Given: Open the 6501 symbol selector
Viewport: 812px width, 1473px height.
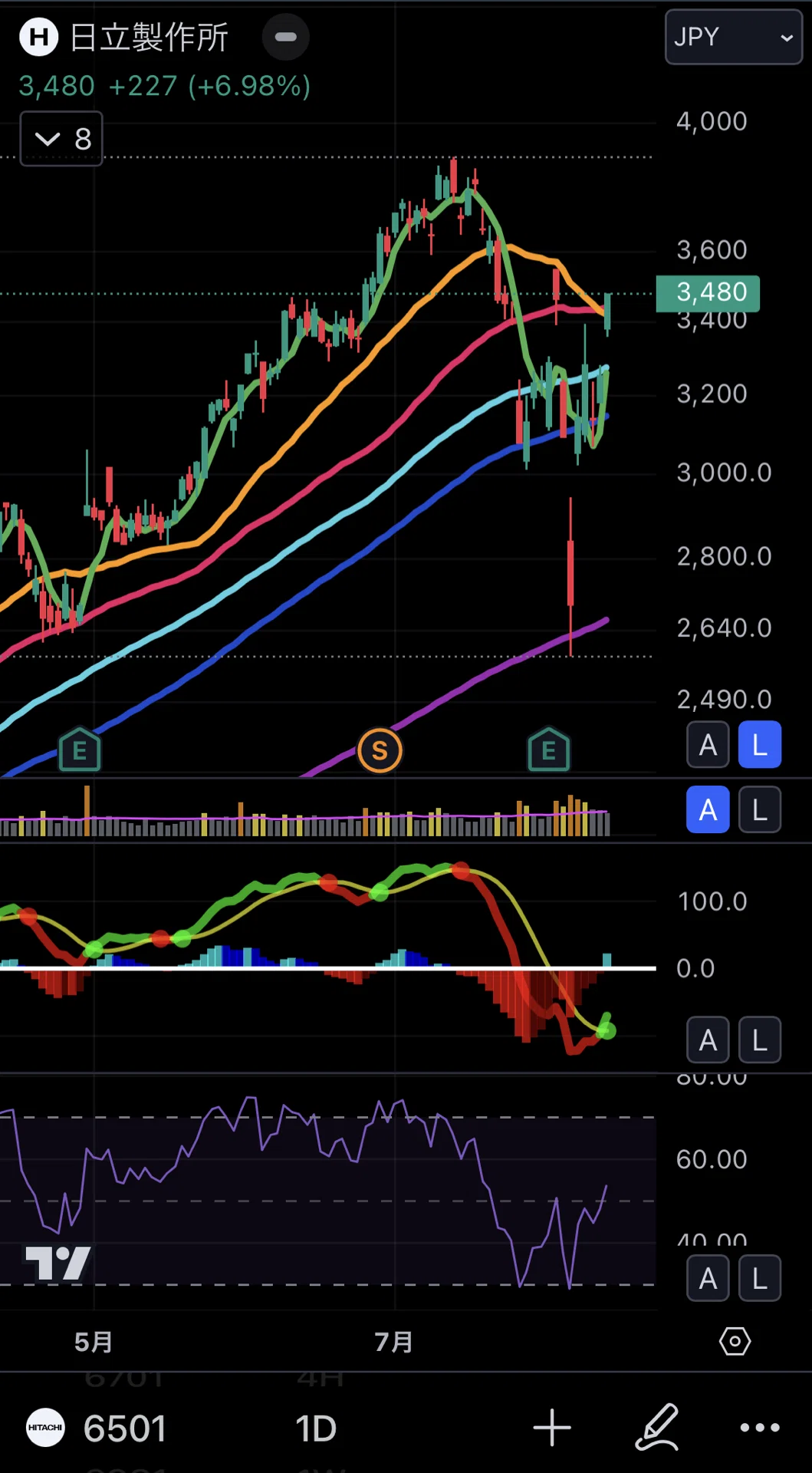Looking at the screenshot, I should coord(98,1428).
